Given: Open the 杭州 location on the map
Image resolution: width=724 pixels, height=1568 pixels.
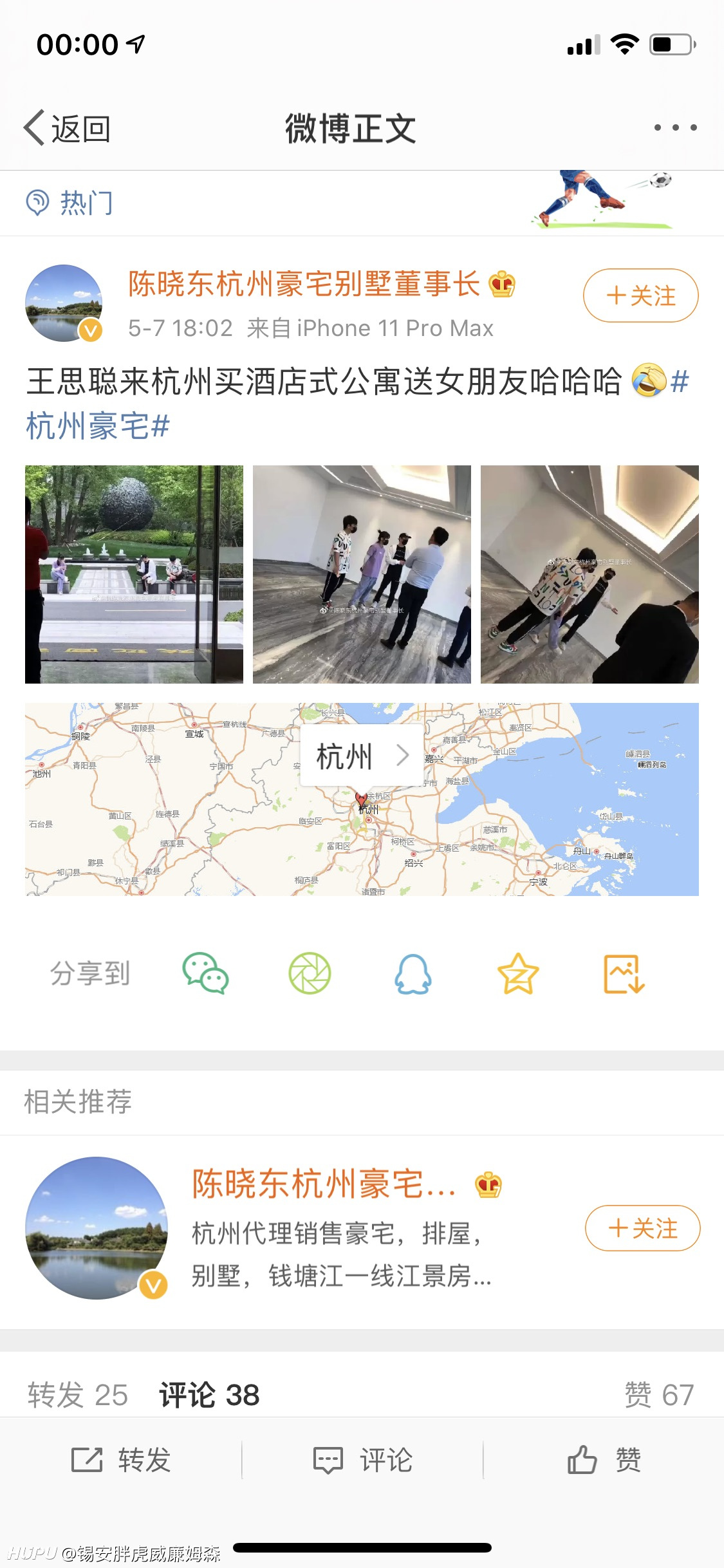Looking at the screenshot, I should [x=362, y=755].
